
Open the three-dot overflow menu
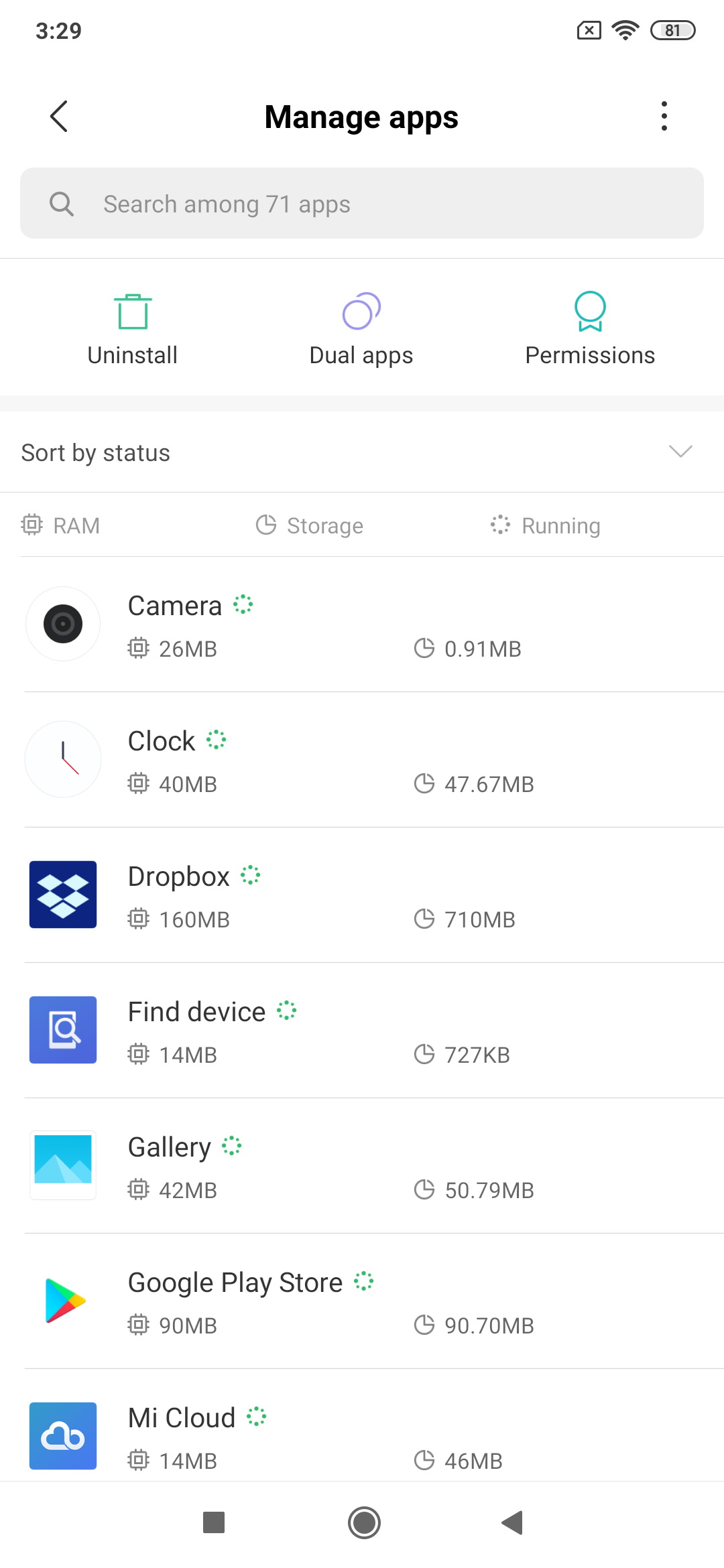664,117
